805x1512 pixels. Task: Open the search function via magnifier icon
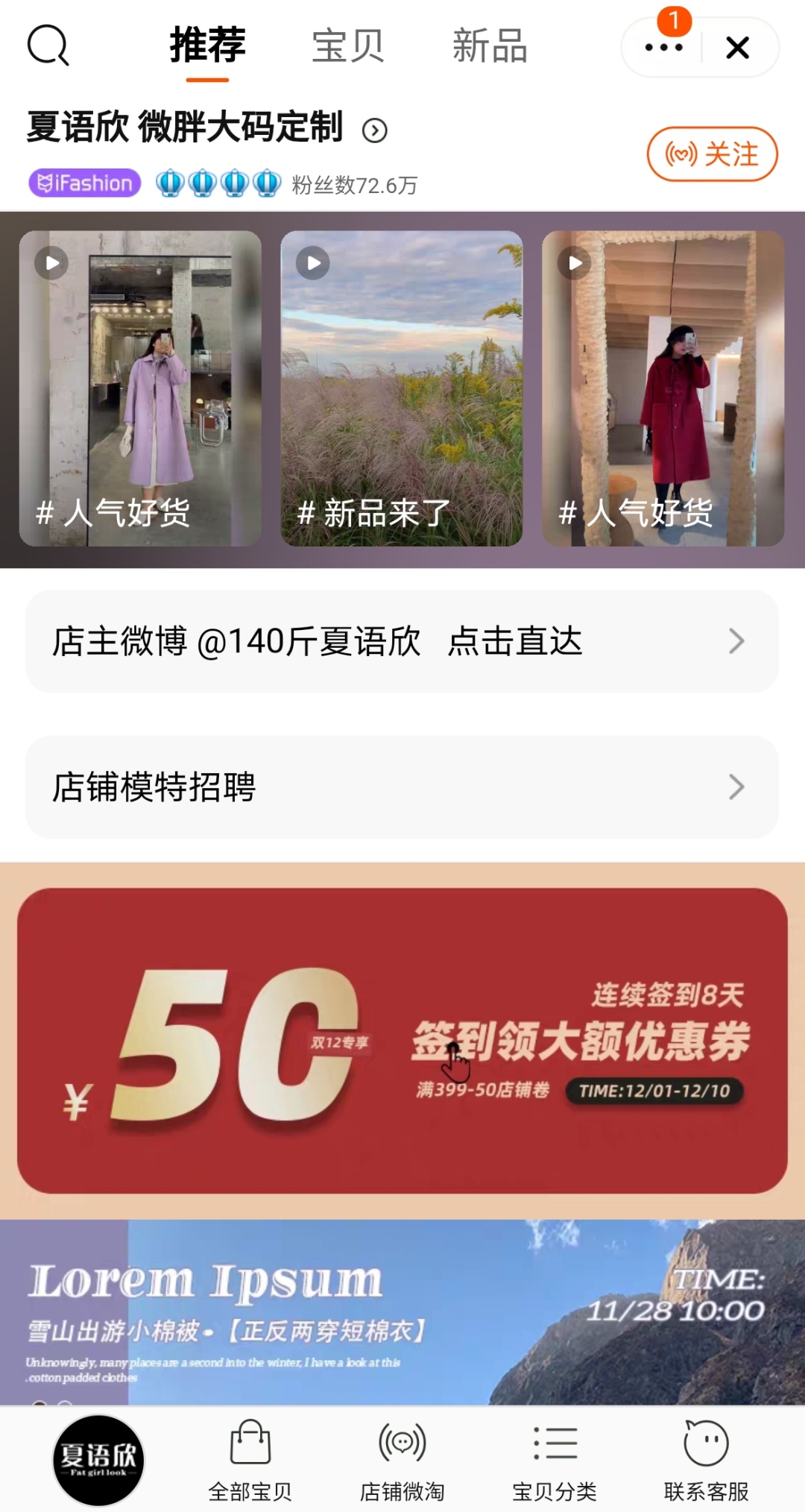[47, 46]
